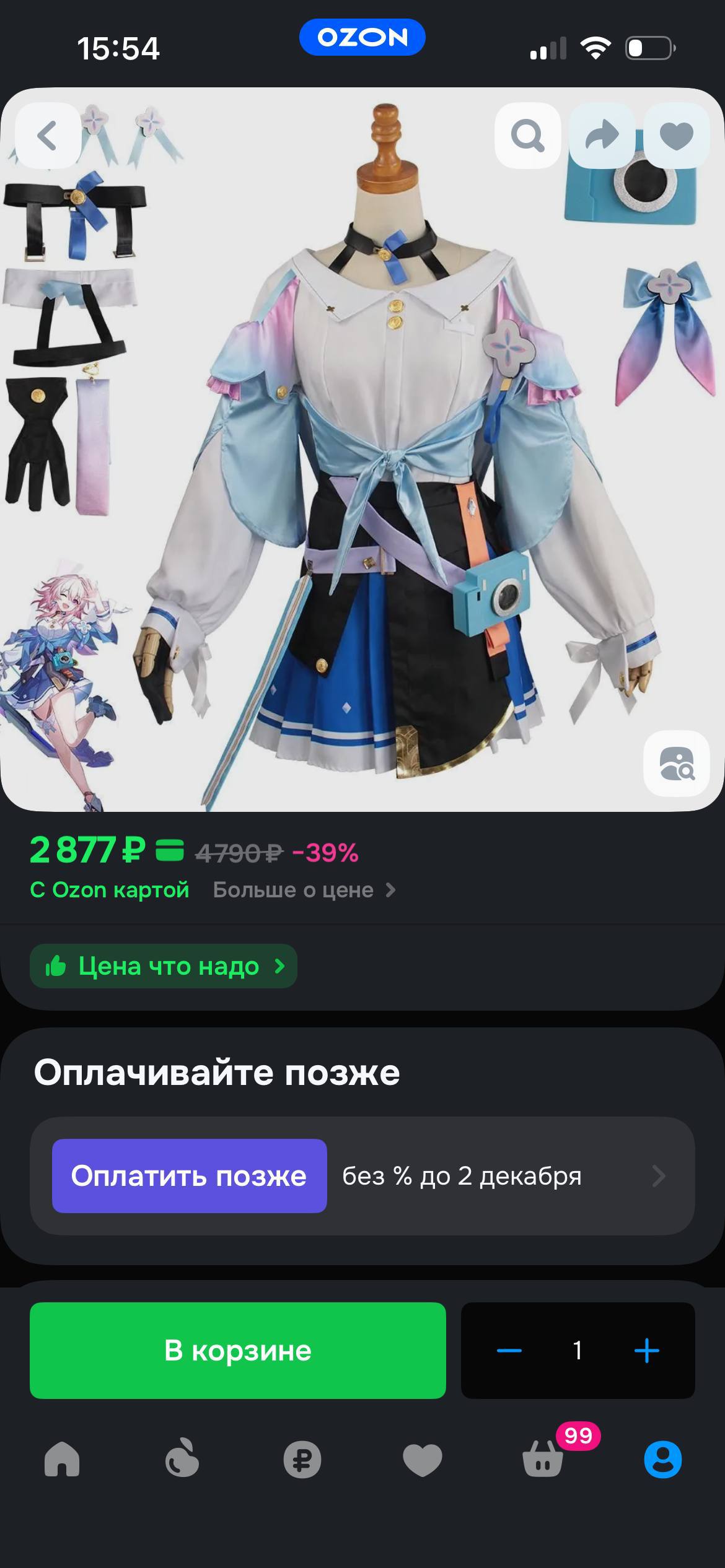725x1568 pixels.
Task: Open 'Больше о цене' details
Action: (x=304, y=890)
